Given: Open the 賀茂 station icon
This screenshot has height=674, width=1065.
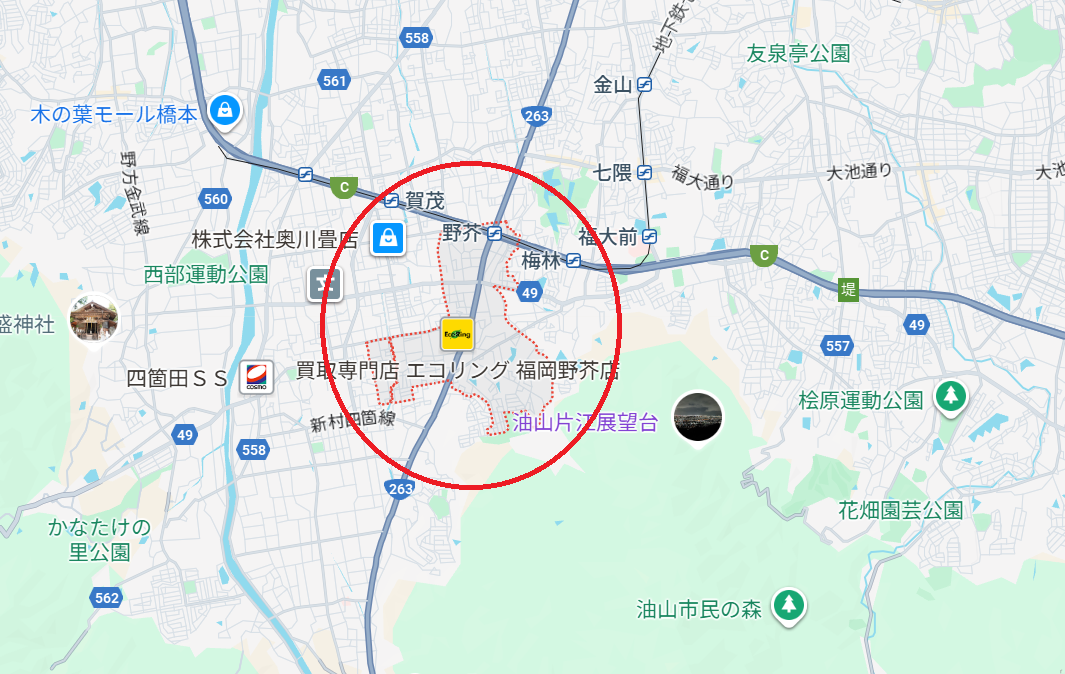Looking at the screenshot, I should (393, 201).
